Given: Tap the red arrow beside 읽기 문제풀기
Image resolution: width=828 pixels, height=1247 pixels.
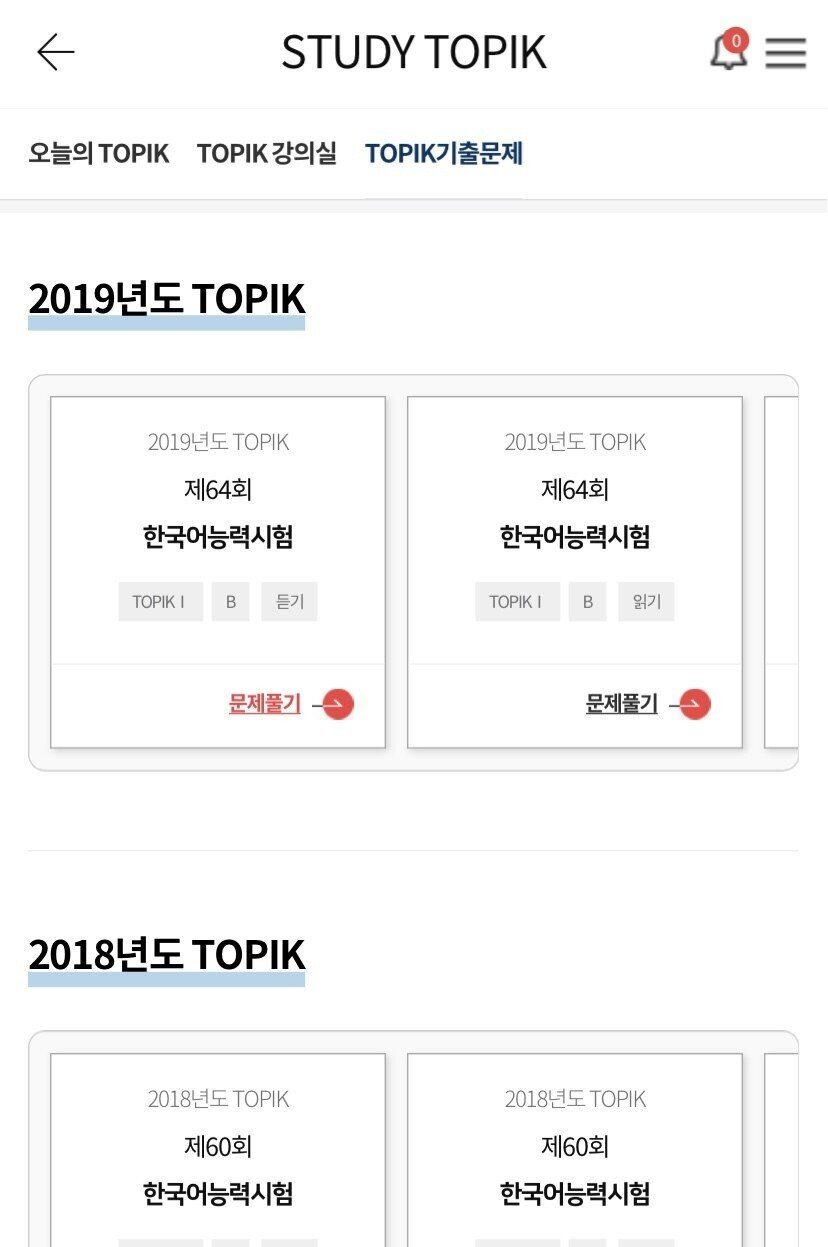Looking at the screenshot, I should (x=693, y=704).
